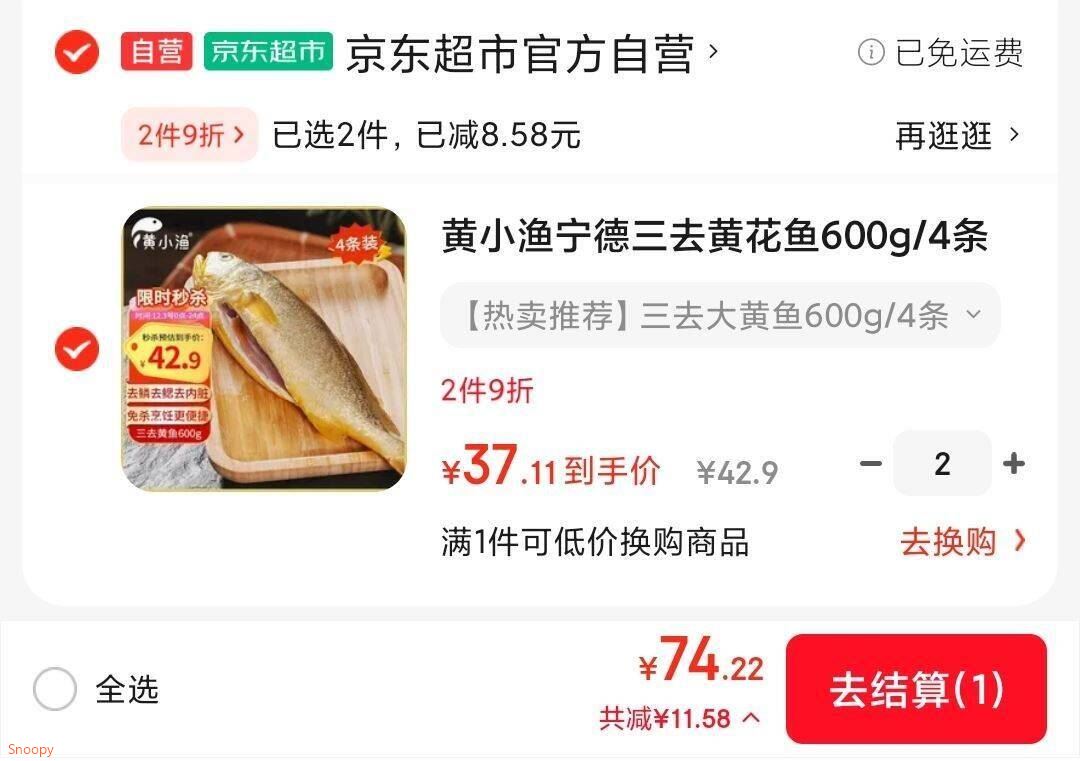Open 黄小渔宁德三去黄花鱼 product title
Screen dimensions: 1080x761
point(714,238)
